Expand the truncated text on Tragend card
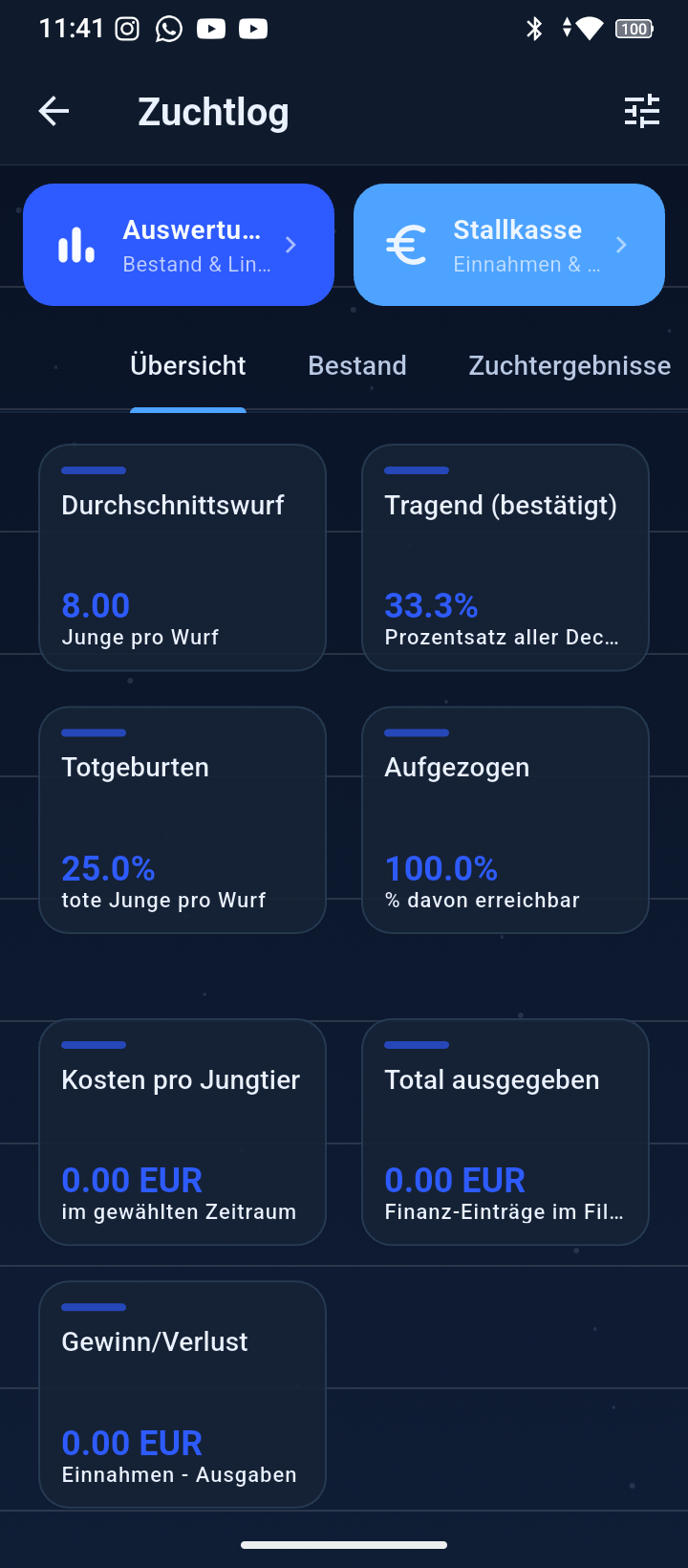The width and height of the screenshot is (688, 1568). (505, 636)
